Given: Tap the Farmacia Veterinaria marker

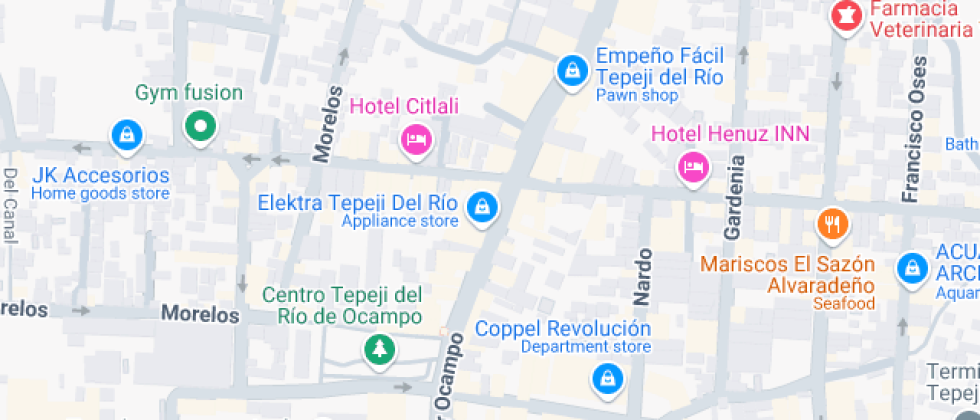Looking at the screenshot, I should pos(846,16).
